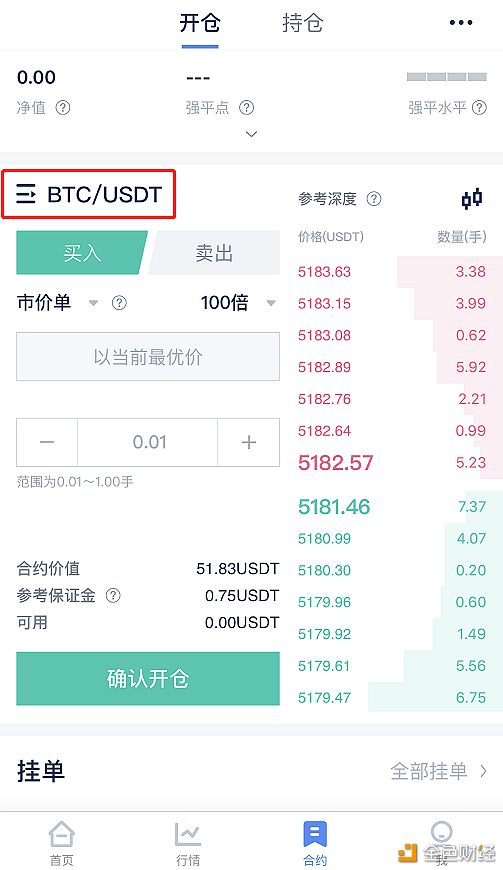Decrease quantity with the minus button
The height and width of the screenshot is (870, 503).
pos(47,442)
